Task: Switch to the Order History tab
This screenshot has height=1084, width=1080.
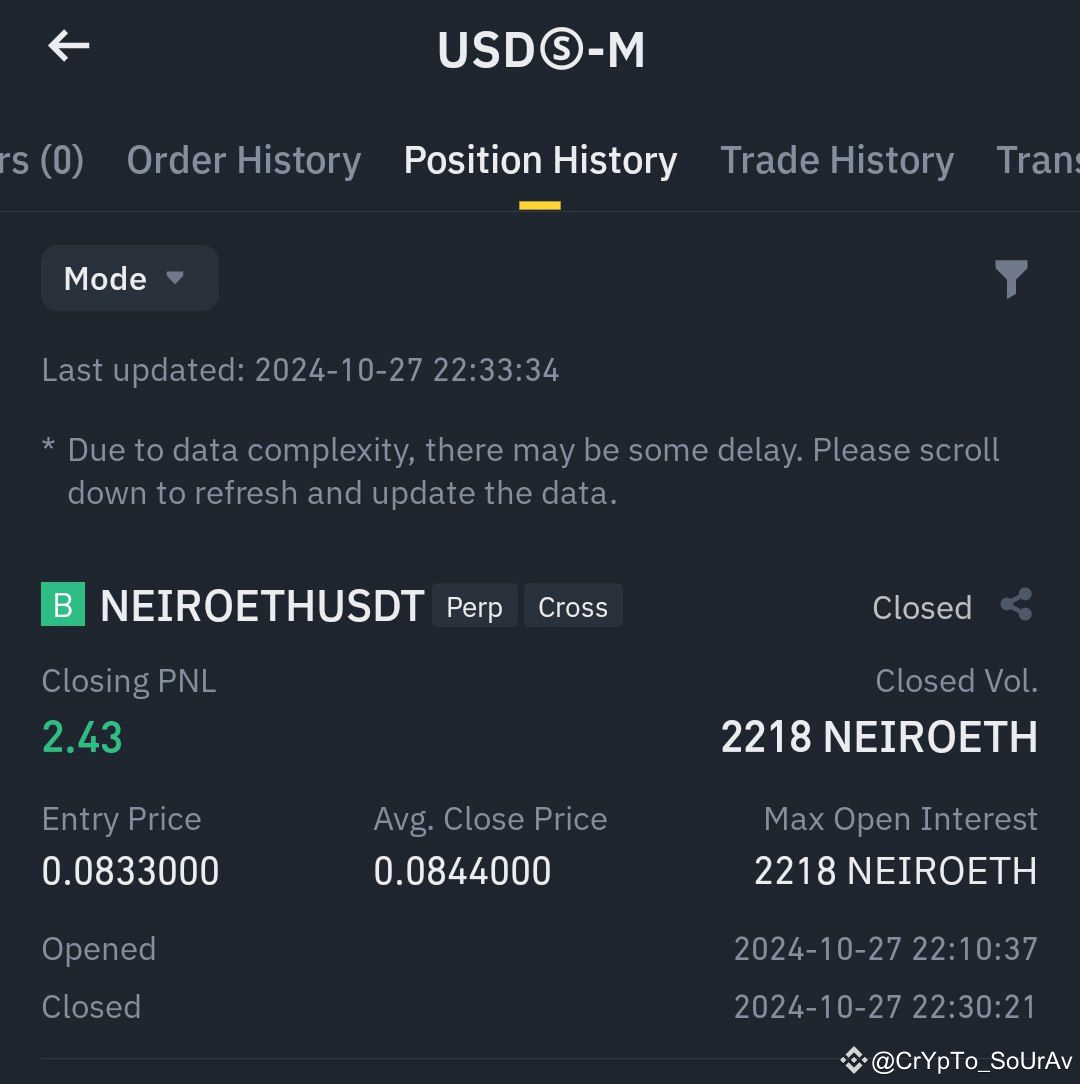Action: coord(243,160)
